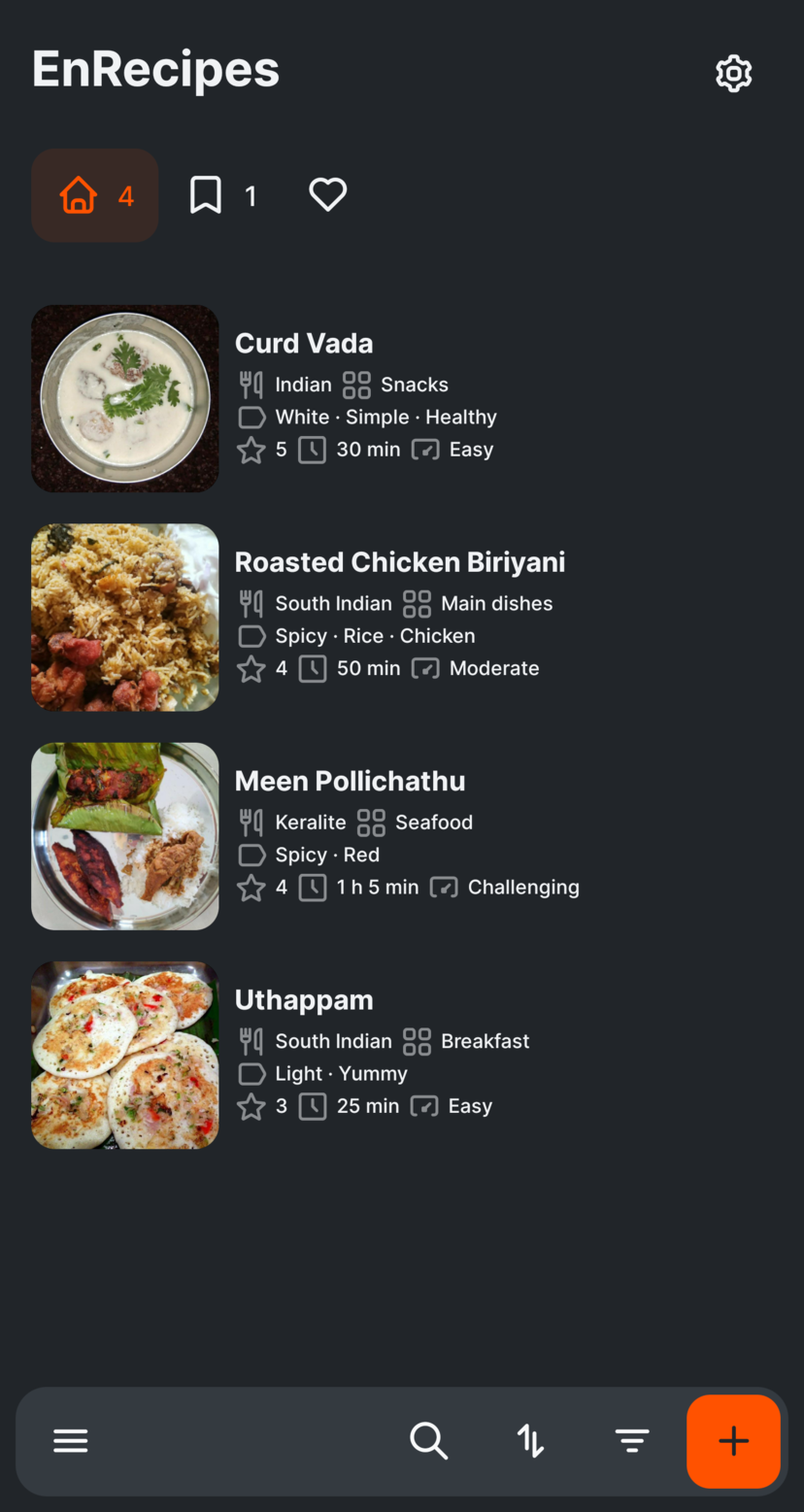The image size is (804, 1512).
Task: Switch to the home recipes tab
Action: [x=95, y=195]
